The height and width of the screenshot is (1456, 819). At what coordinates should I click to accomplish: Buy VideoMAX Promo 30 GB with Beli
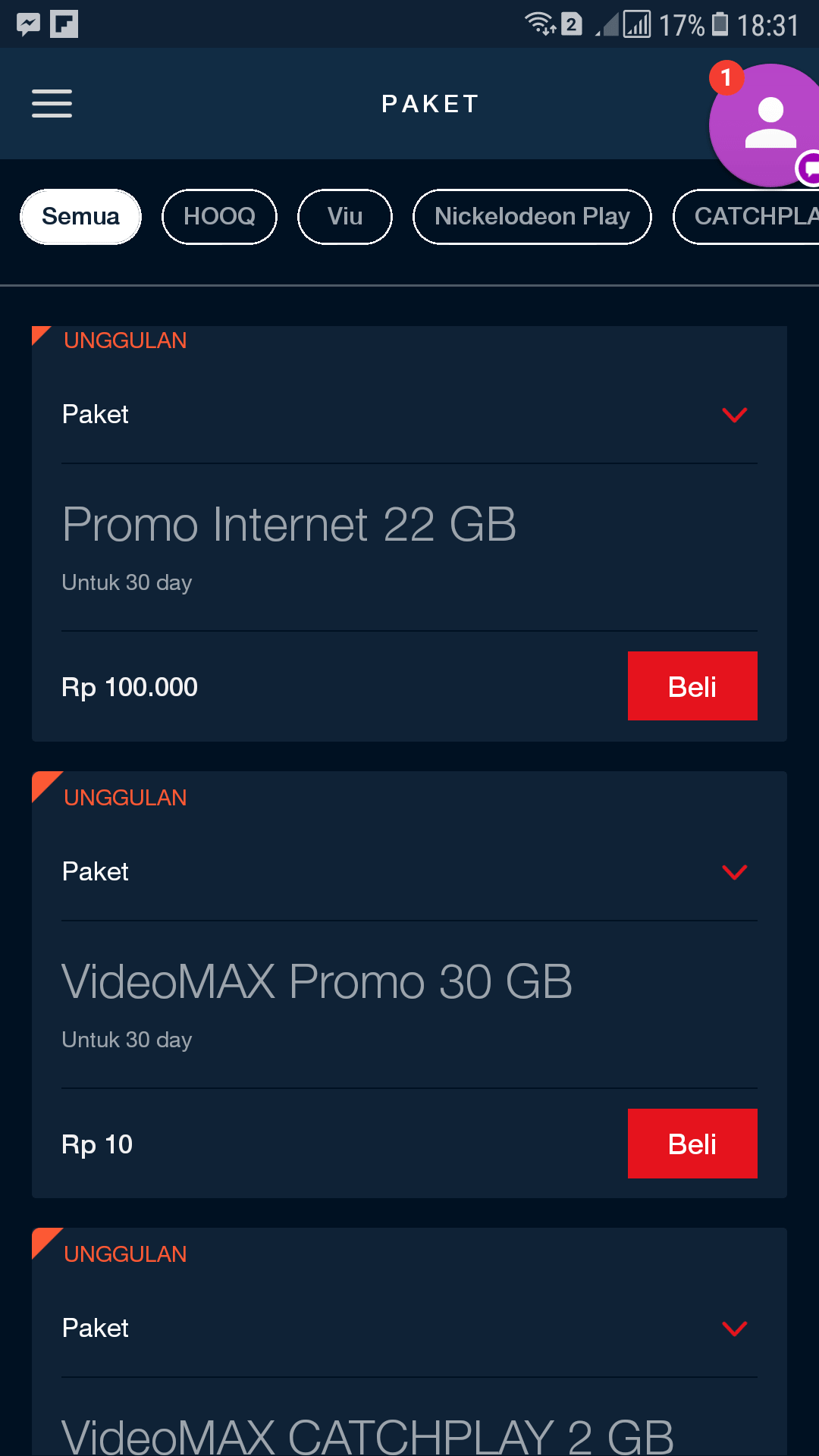692,1144
